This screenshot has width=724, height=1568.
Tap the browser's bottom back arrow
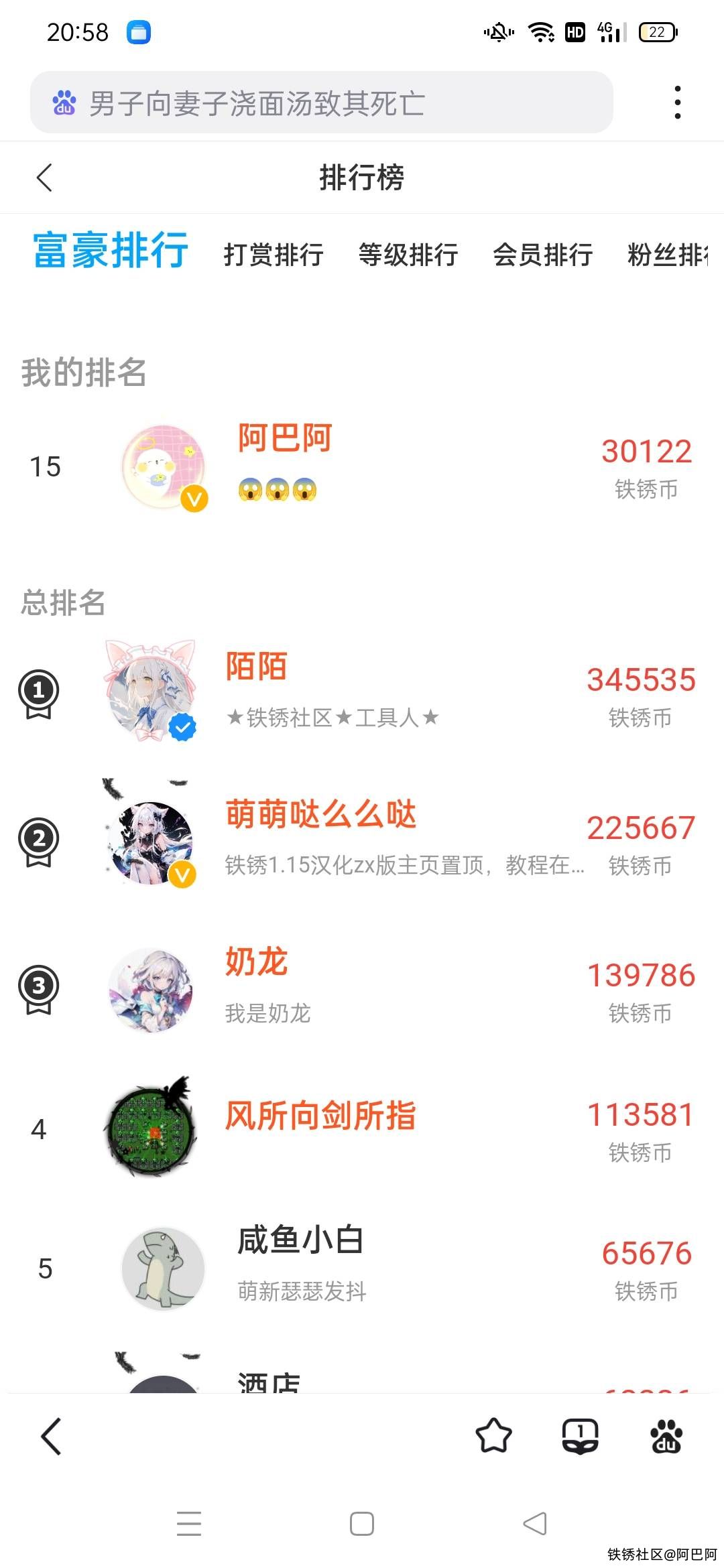coord(51,1436)
